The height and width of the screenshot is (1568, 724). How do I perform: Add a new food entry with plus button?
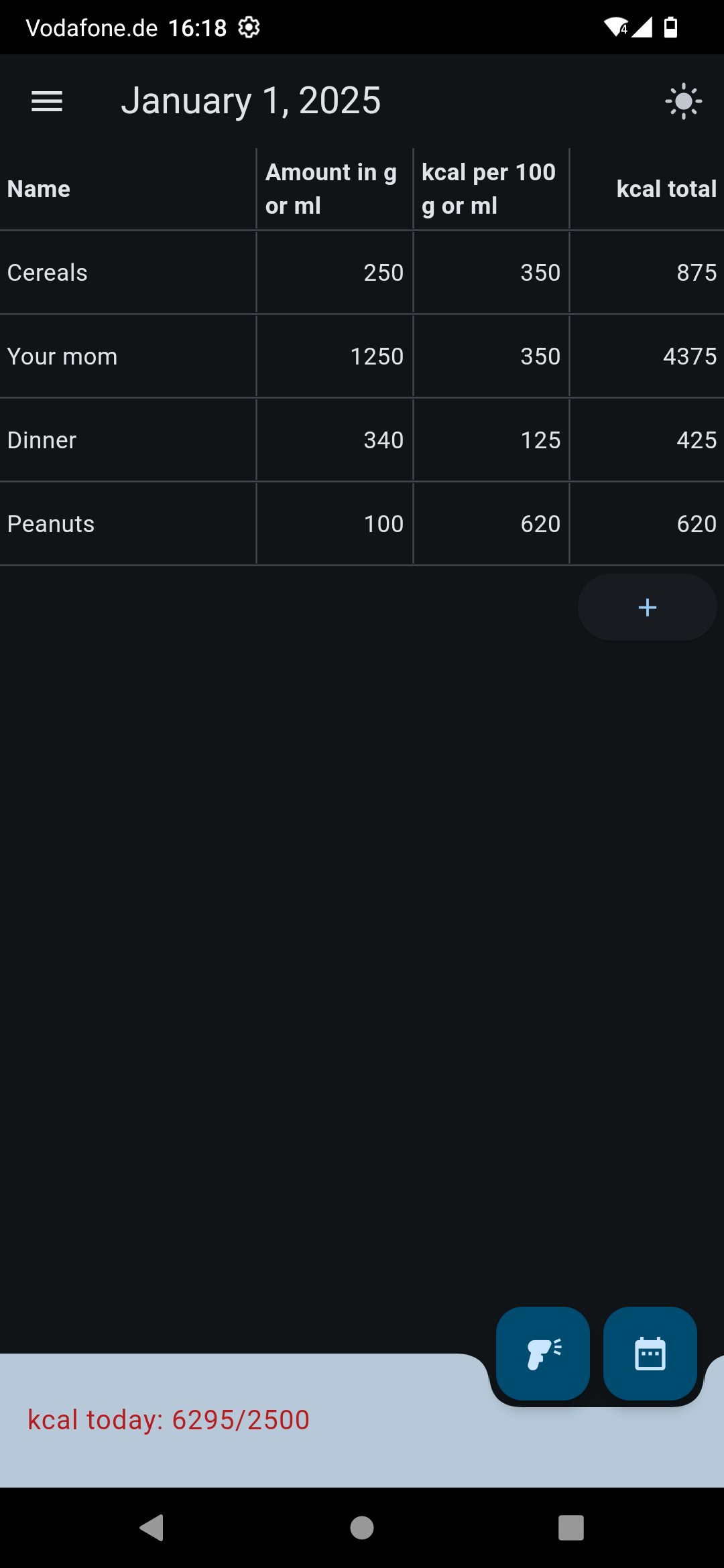click(647, 607)
